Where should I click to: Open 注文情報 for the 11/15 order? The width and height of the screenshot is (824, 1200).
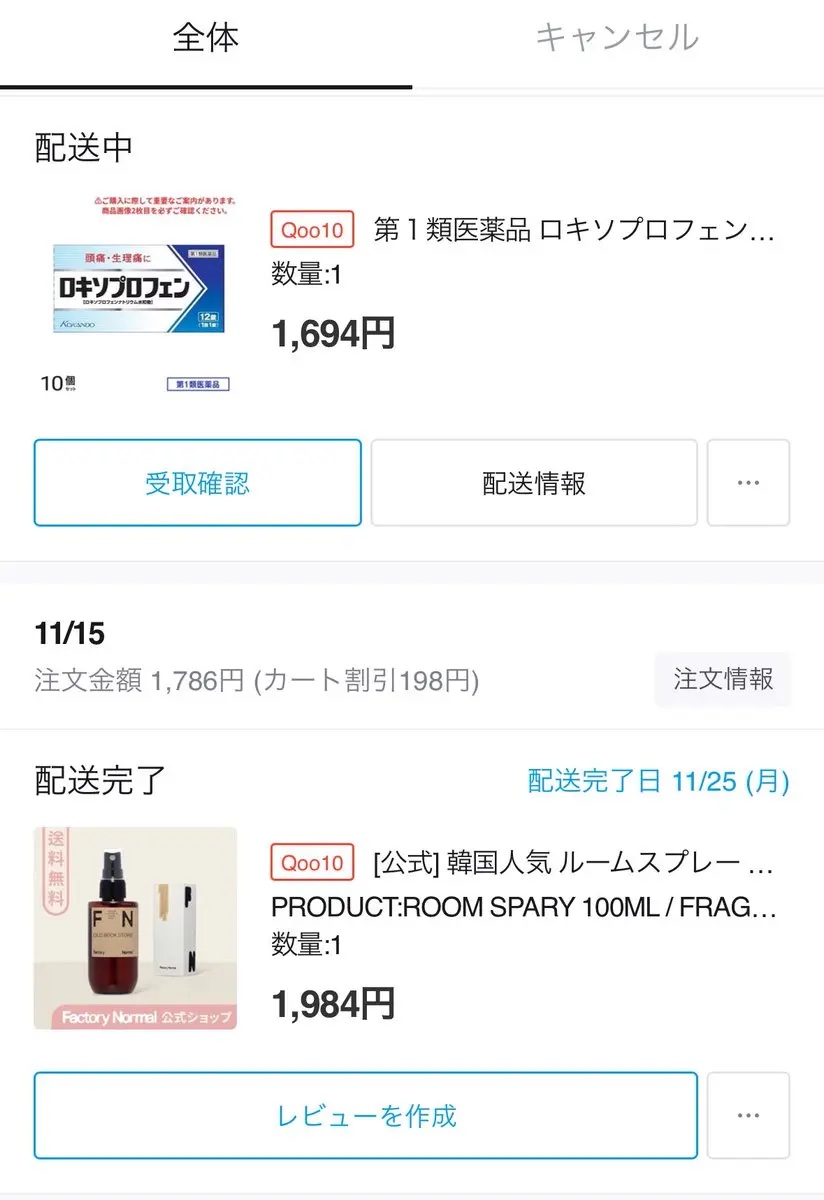tap(722, 680)
